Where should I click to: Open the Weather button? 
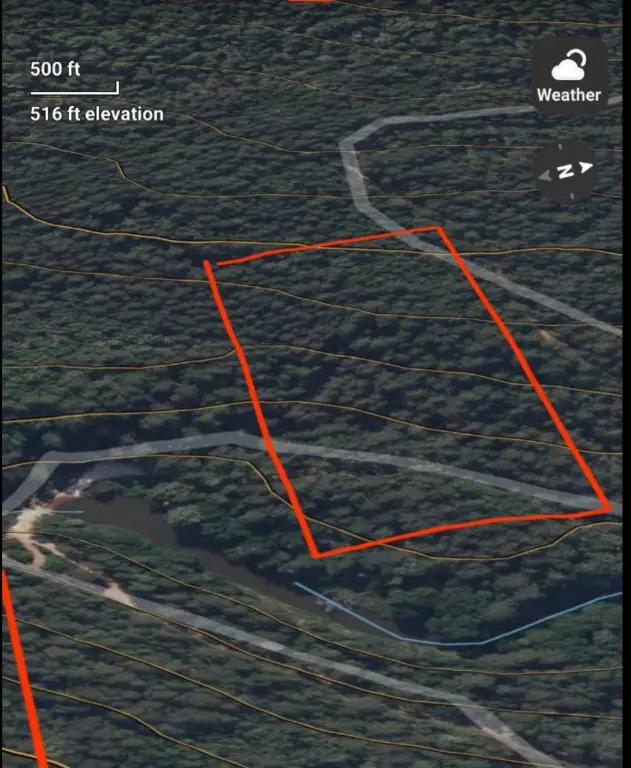568,76
